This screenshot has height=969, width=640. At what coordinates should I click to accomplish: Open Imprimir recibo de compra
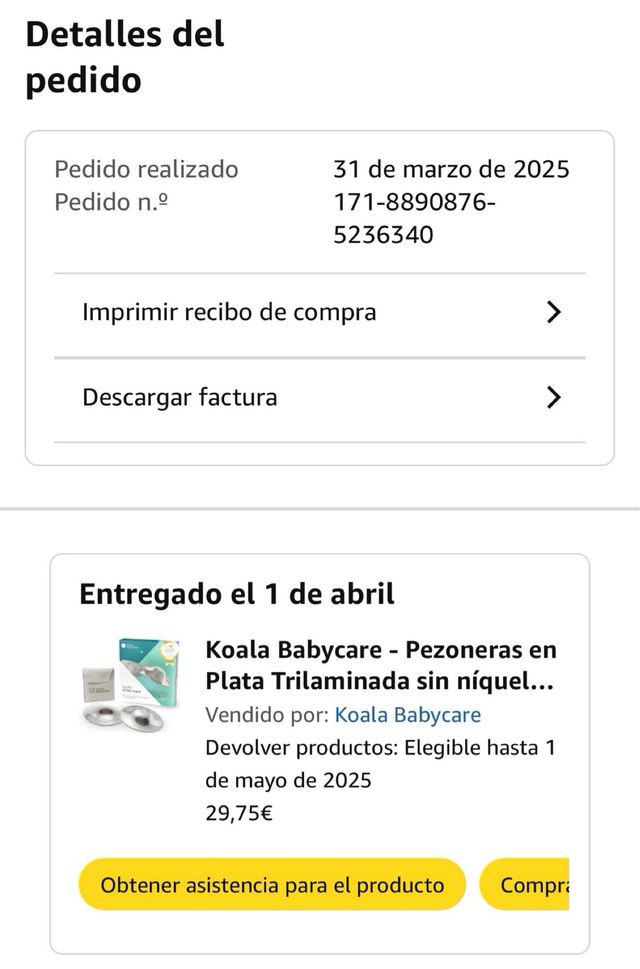pyautogui.click(x=319, y=313)
